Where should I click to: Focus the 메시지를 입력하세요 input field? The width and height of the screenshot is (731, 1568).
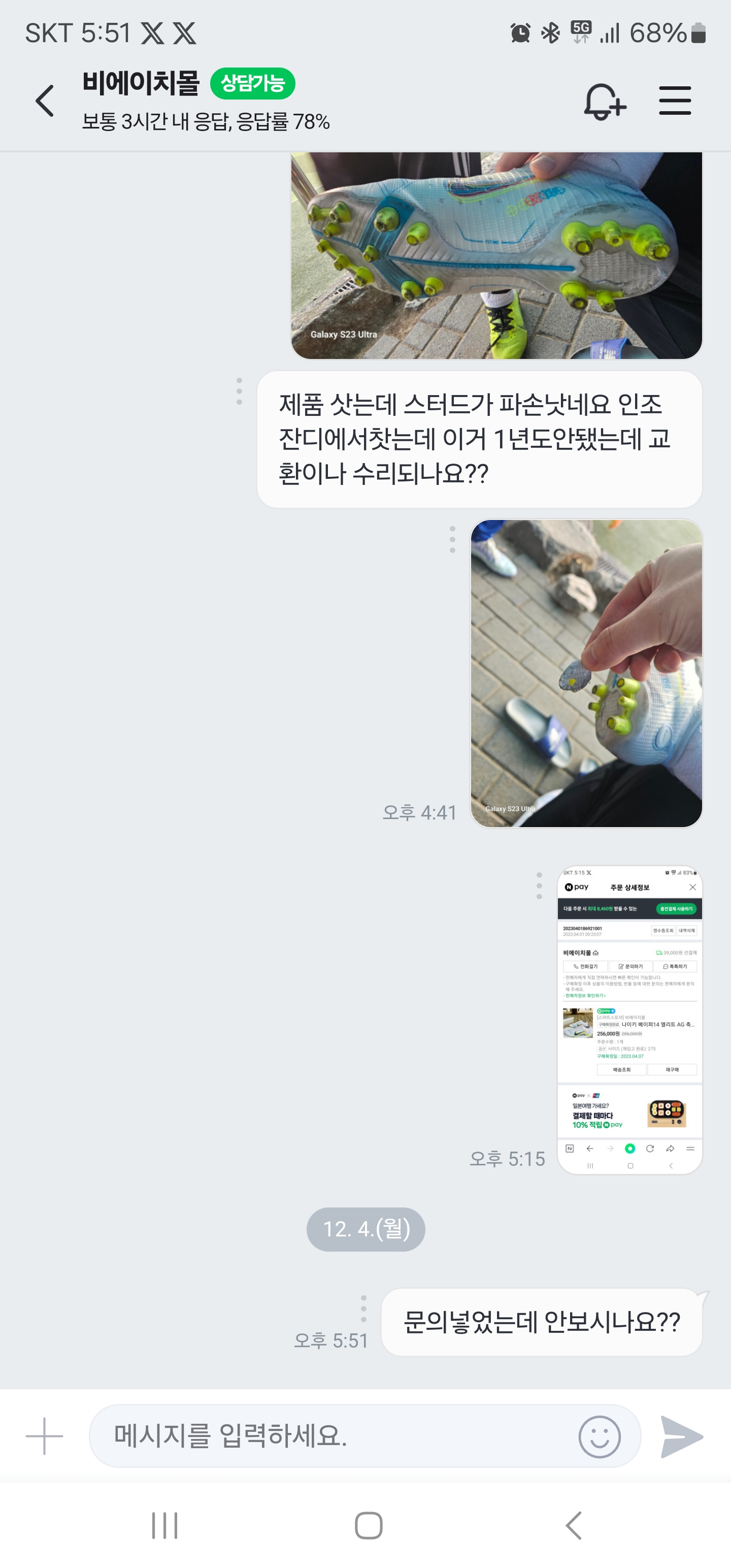pyautogui.click(x=335, y=1436)
